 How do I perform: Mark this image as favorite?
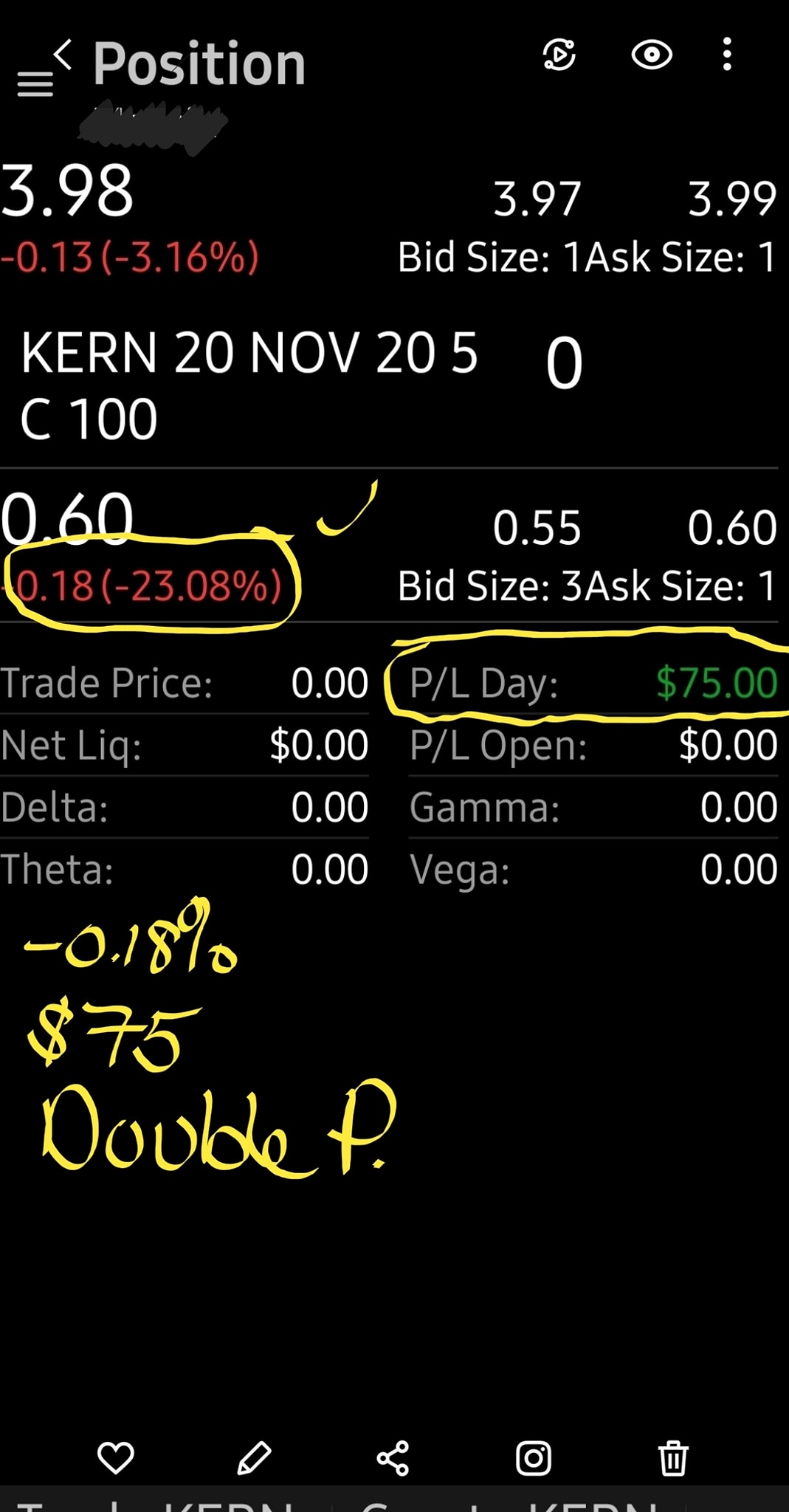click(x=116, y=1458)
